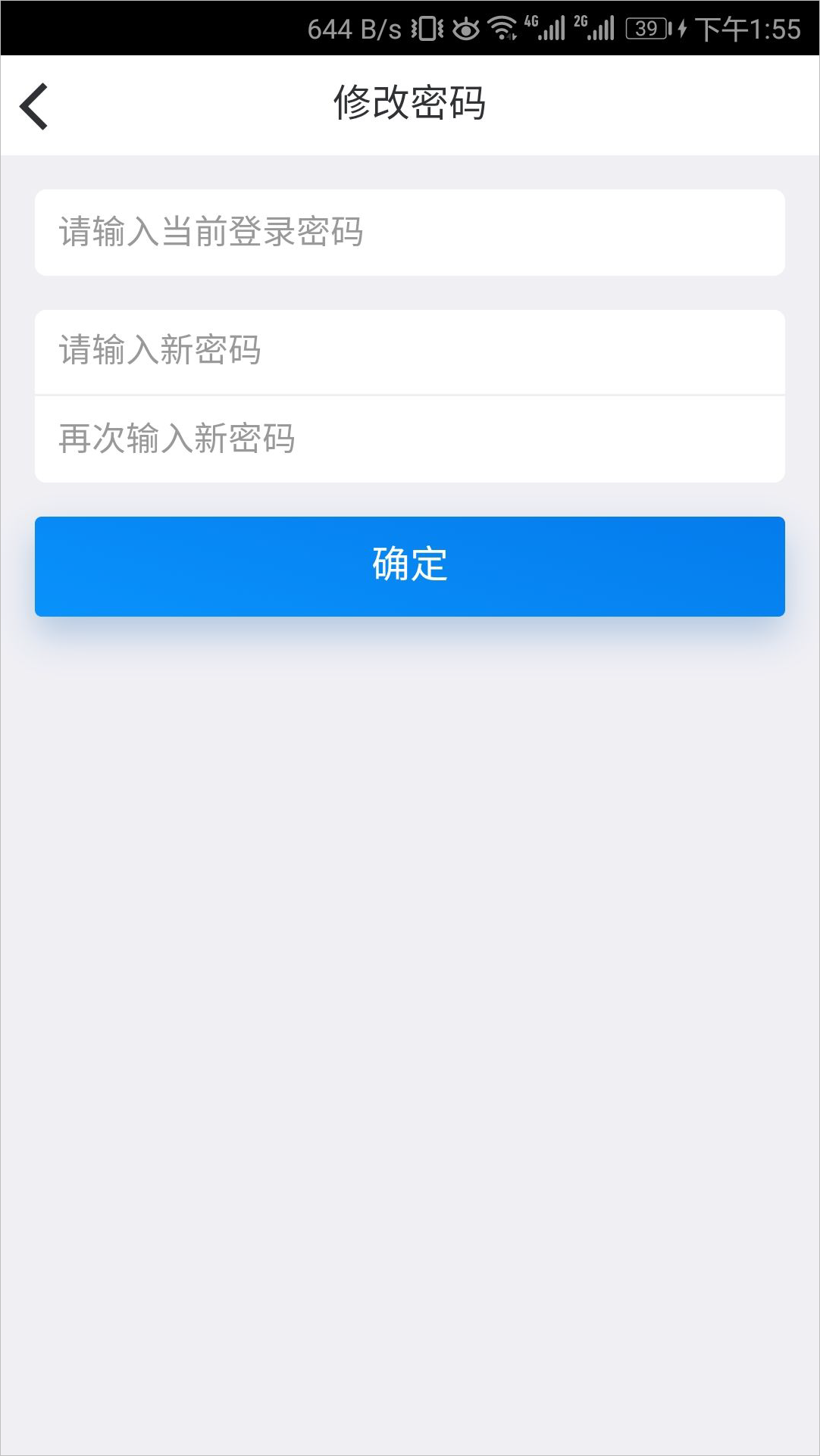The height and width of the screenshot is (1456, 820).
Task: Confirm with the 确定 button
Action: (410, 567)
